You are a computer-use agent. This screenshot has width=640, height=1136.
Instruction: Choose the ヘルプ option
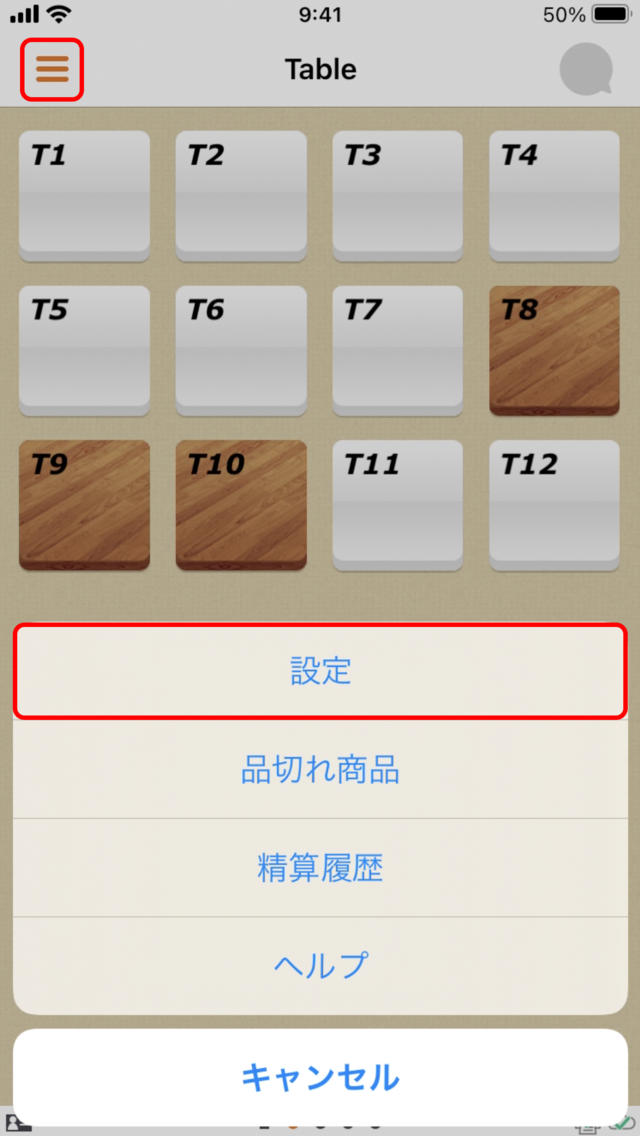(320, 965)
